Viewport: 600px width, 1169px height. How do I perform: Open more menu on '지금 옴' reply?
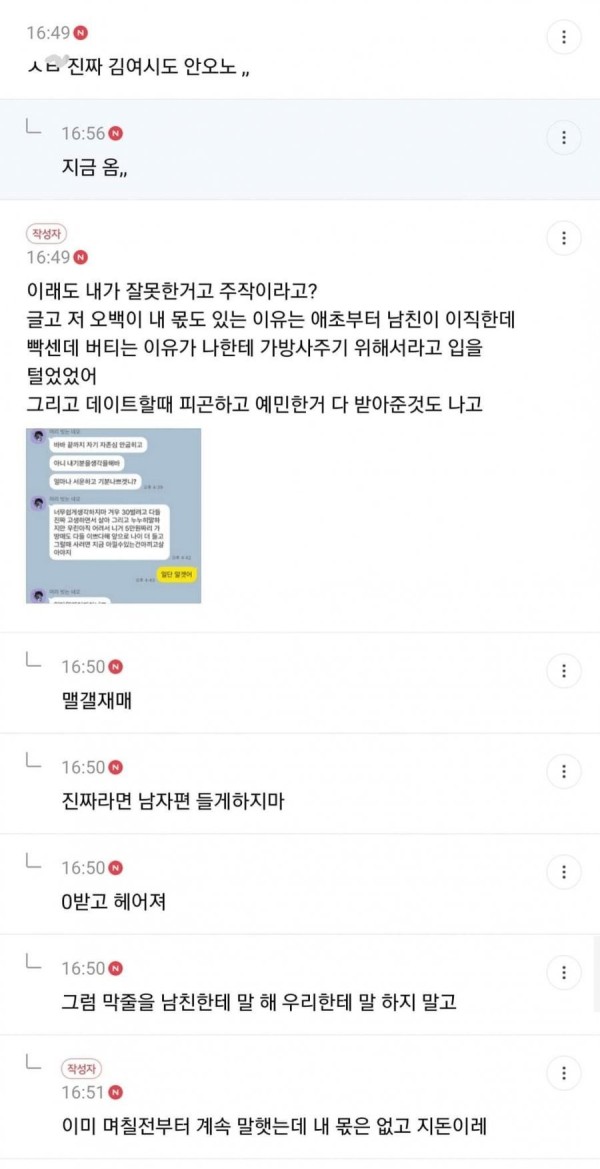pyautogui.click(x=564, y=137)
